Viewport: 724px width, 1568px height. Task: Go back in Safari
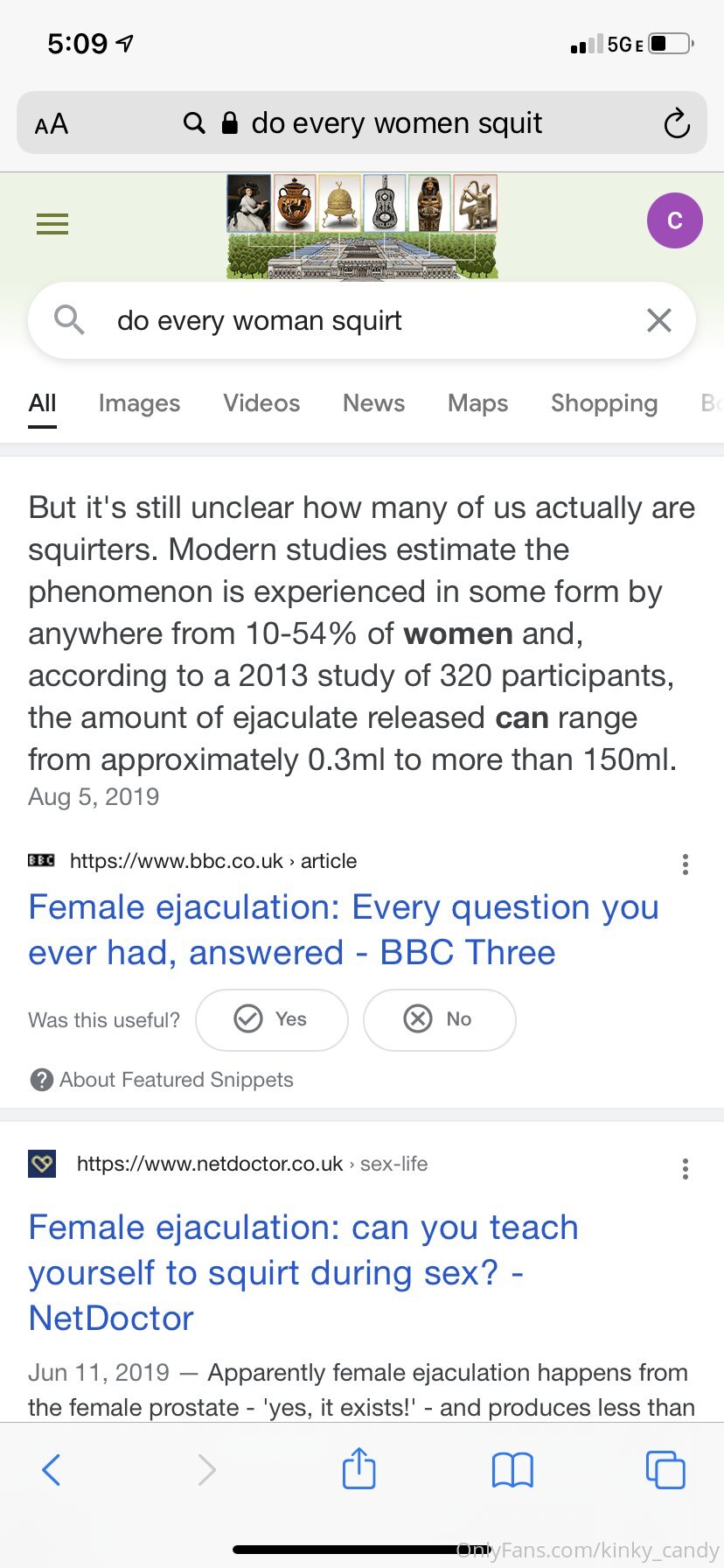pos(52,1470)
